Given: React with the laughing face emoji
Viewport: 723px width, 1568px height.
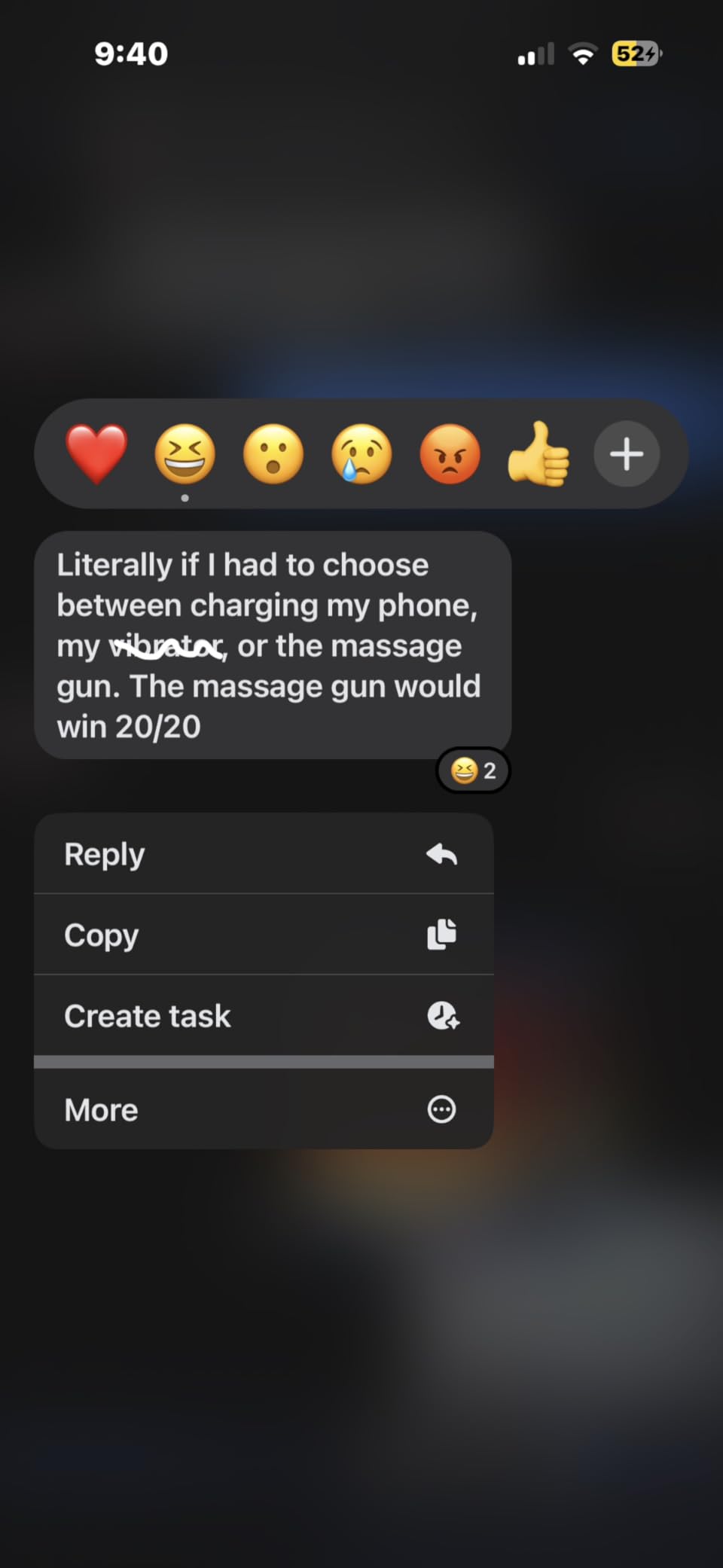Looking at the screenshot, I should point(185,453).
